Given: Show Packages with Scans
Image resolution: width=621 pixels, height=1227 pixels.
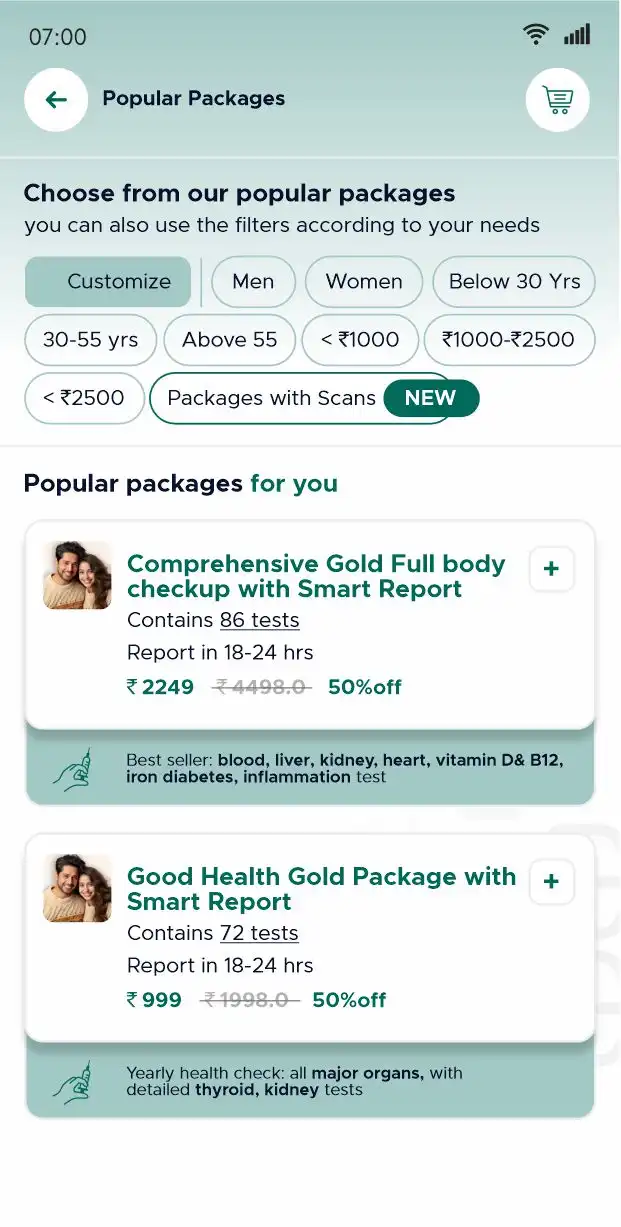Looking at the screenshot, I should click(314, 398).
